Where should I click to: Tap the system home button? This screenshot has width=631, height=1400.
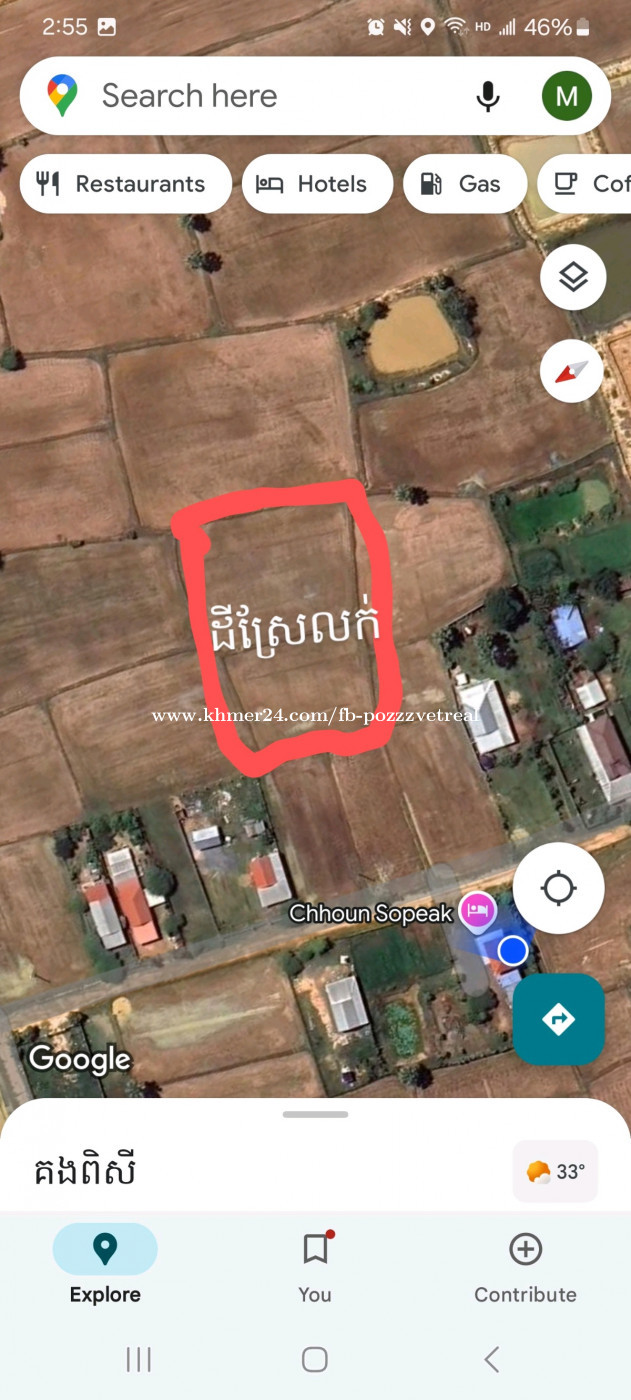click(315, 1359)
